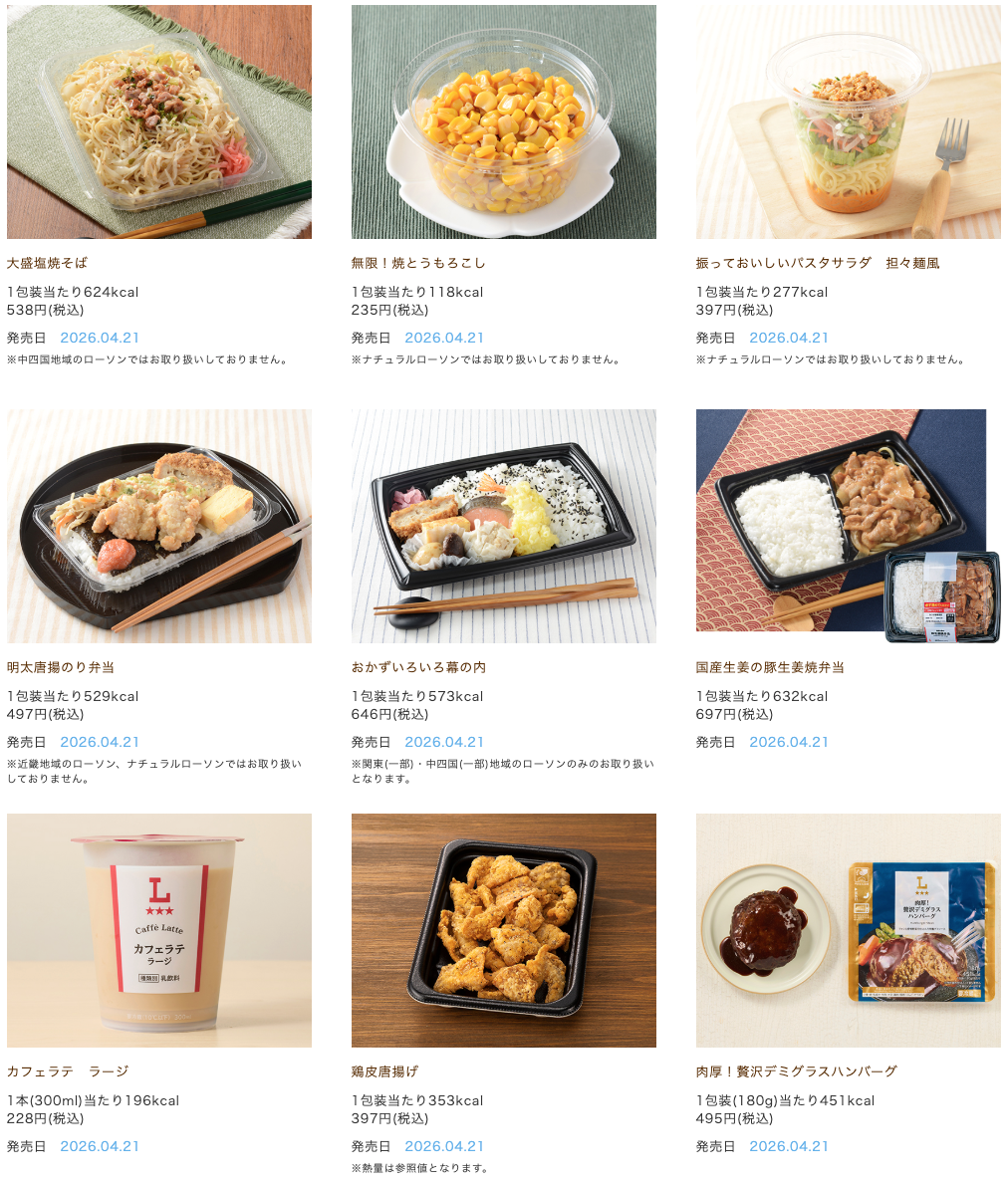Open the カフェラテ ラージ product
Image resolution: width=1008 pixels, height=1185 pixels.
[x=158, y=930]
